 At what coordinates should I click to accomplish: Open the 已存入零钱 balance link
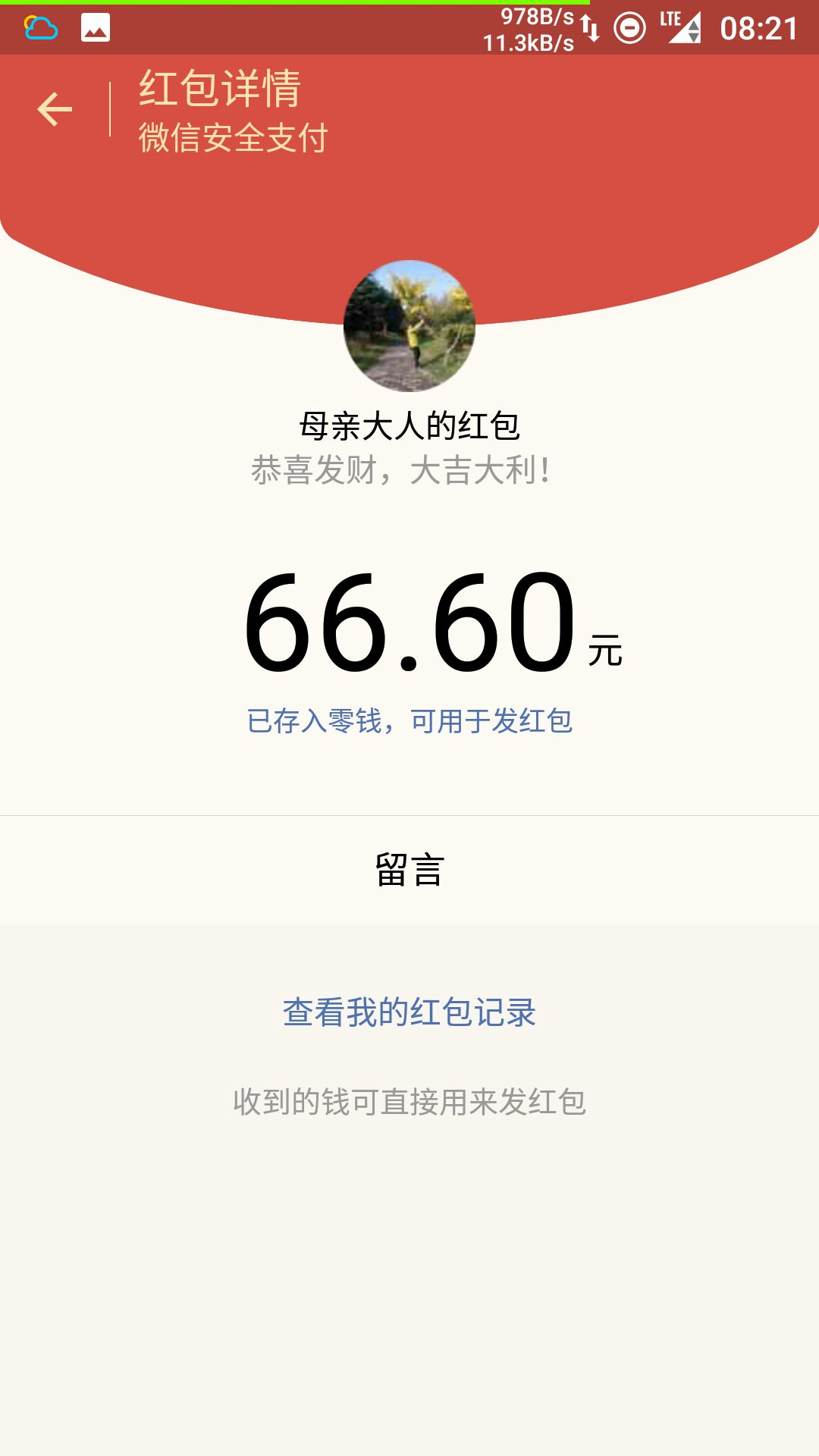409,720
